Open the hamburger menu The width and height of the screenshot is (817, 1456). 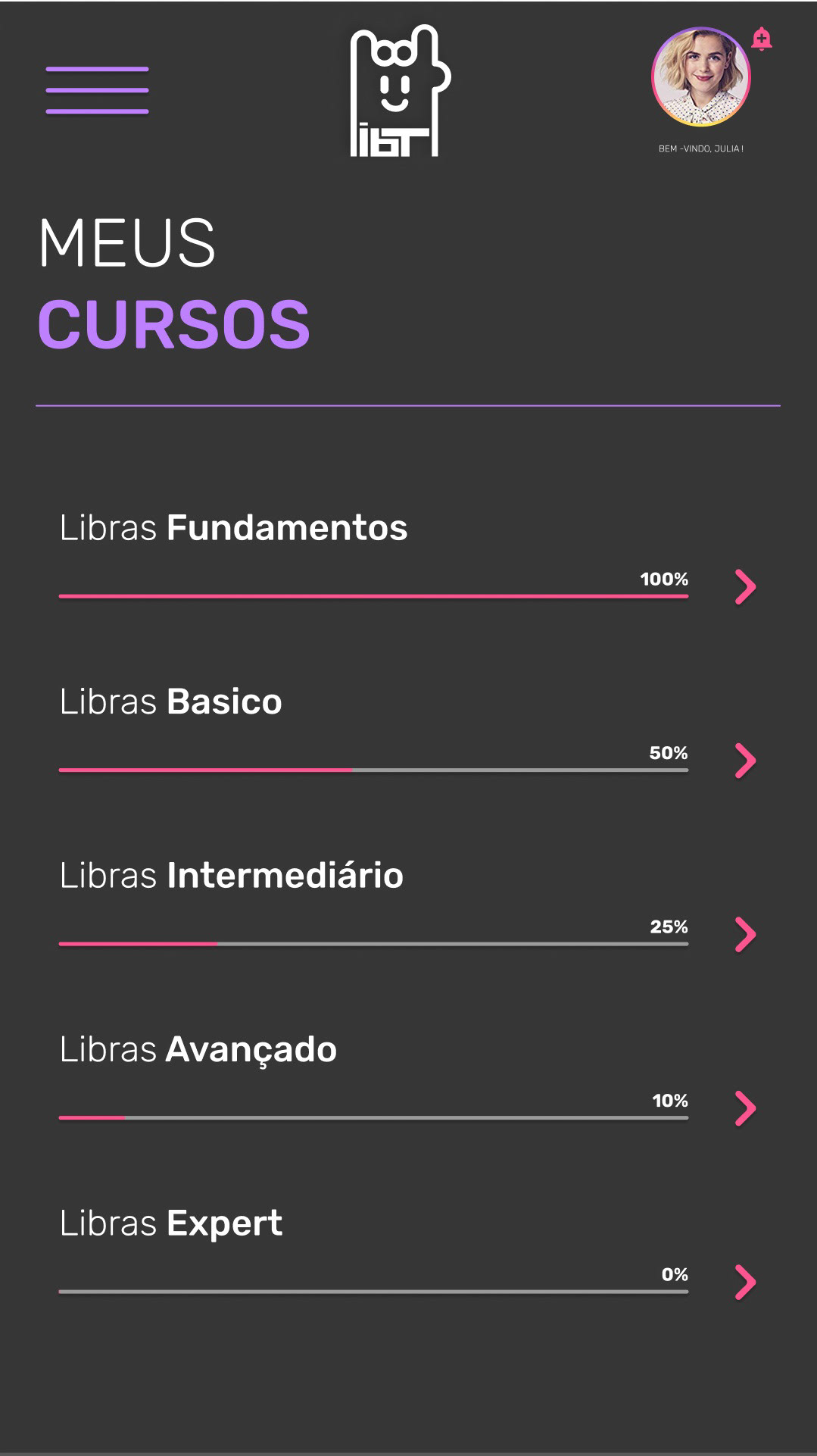point(97,90)
